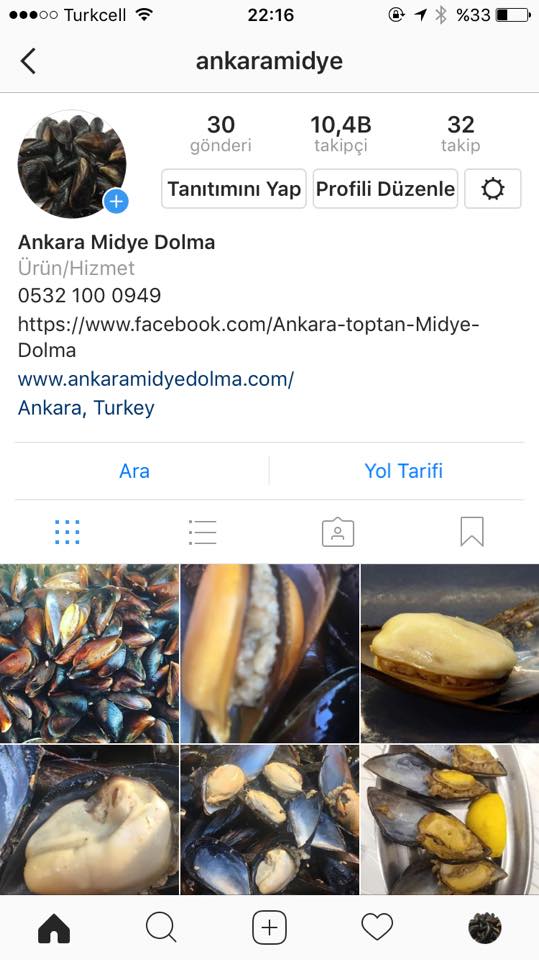Open the Ankara, Turkey location link
Screen dimensions: 539x960
pyautogui.click(x=86, y=408)
